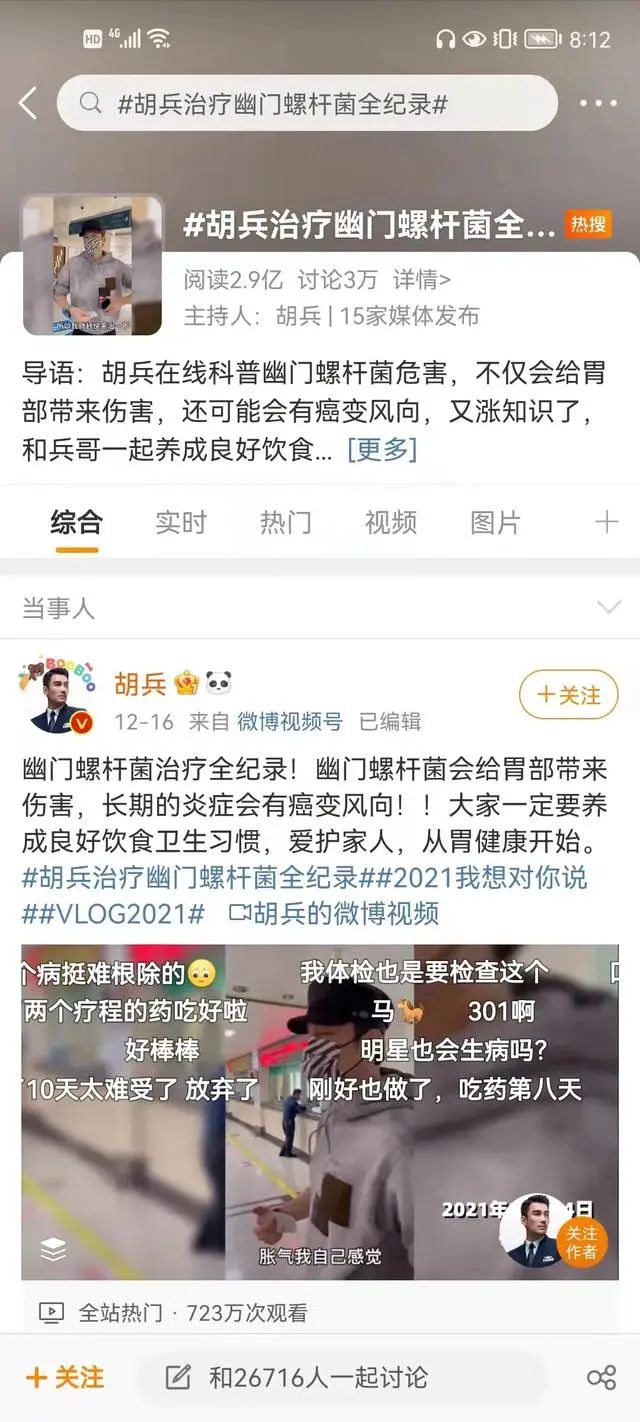Go back with the top-left arrow

28,103
